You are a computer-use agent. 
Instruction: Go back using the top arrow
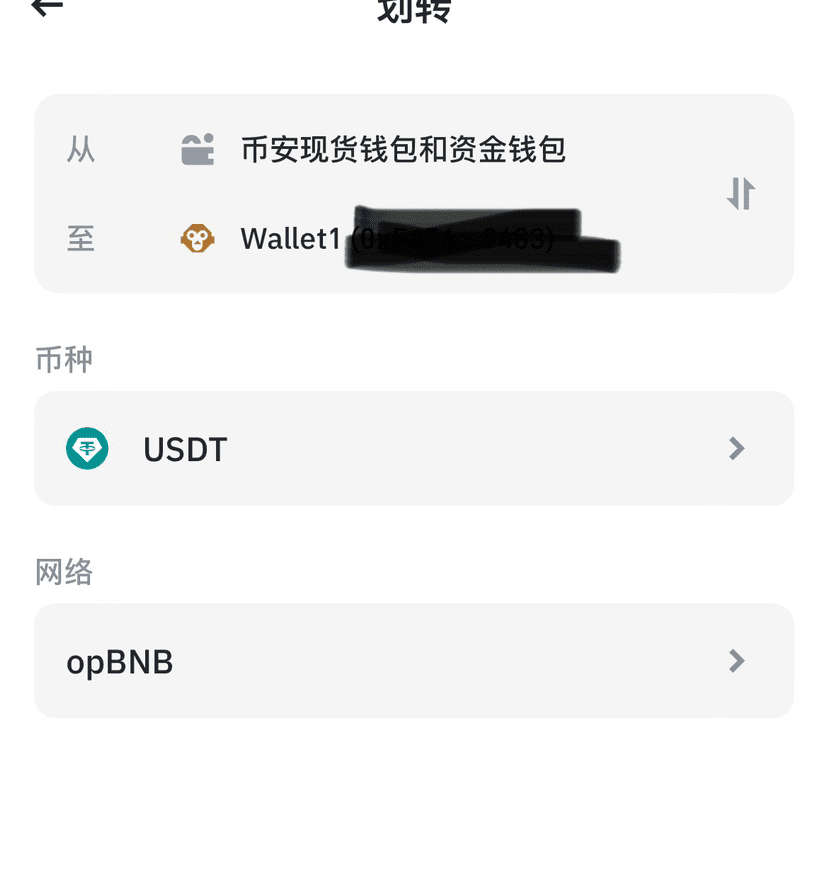[x=47, y=8]
